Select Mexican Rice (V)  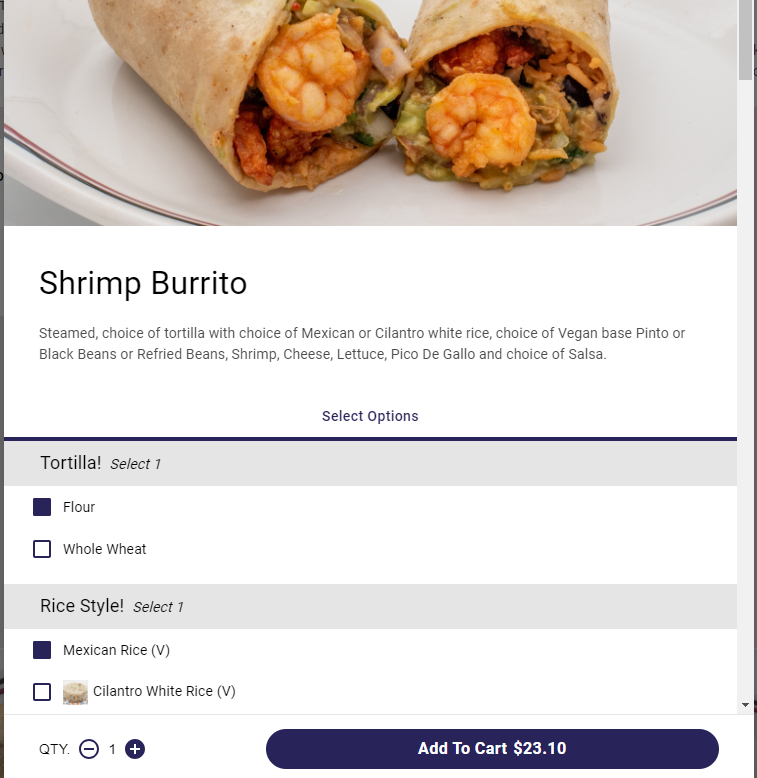42,650
